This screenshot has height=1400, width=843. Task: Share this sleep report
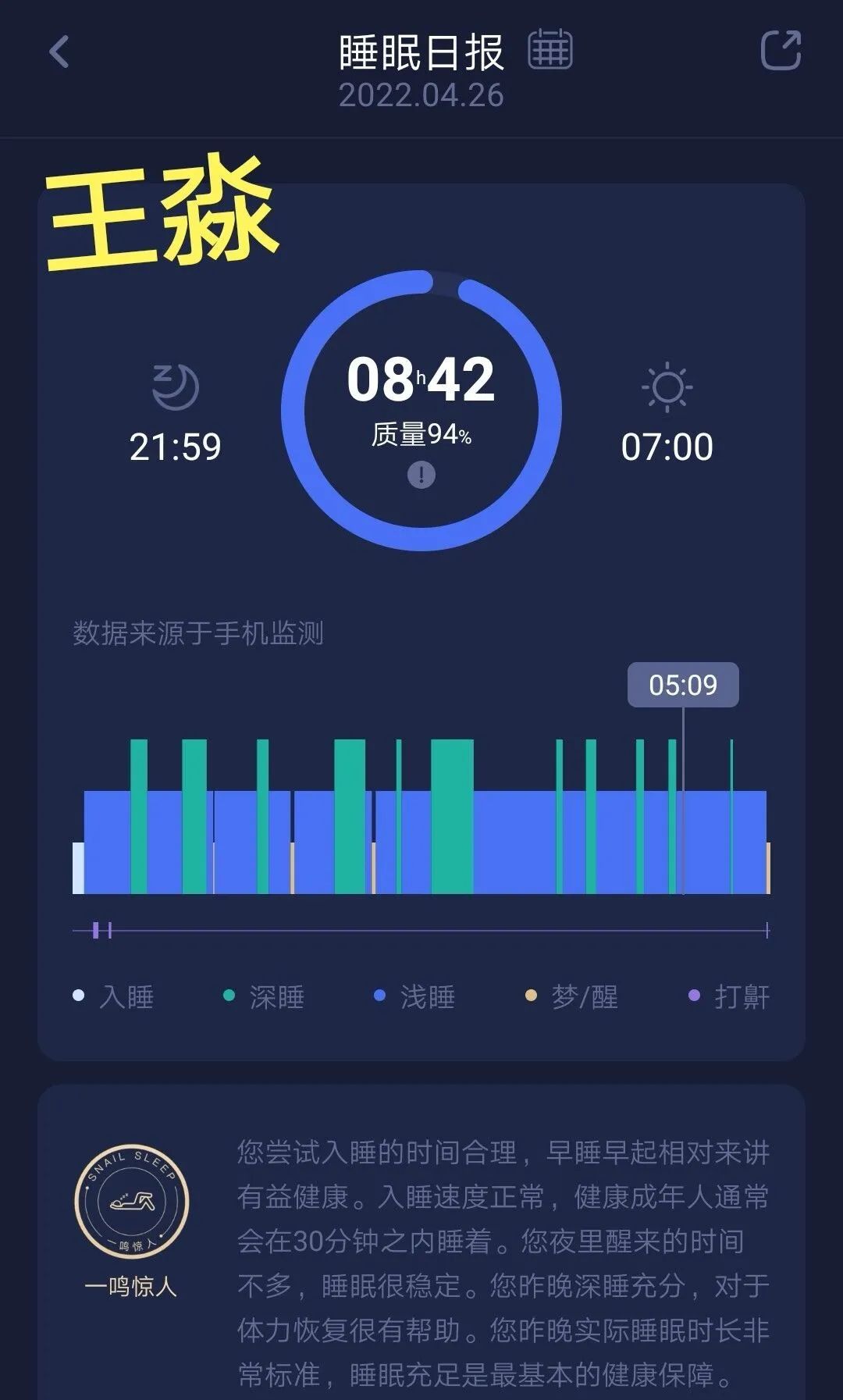point(781,51)
